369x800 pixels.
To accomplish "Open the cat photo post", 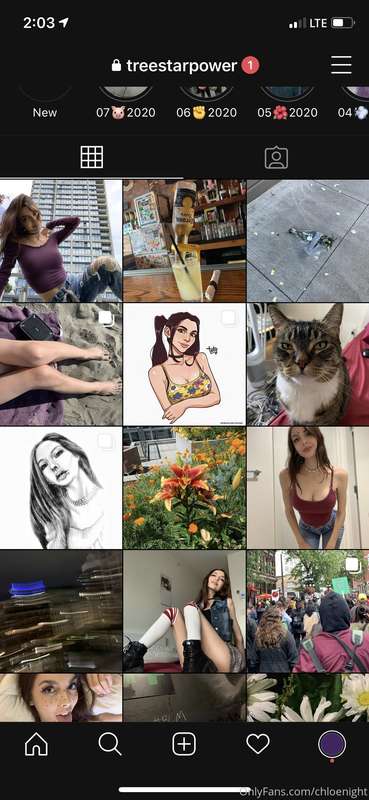I will point(308,364).
